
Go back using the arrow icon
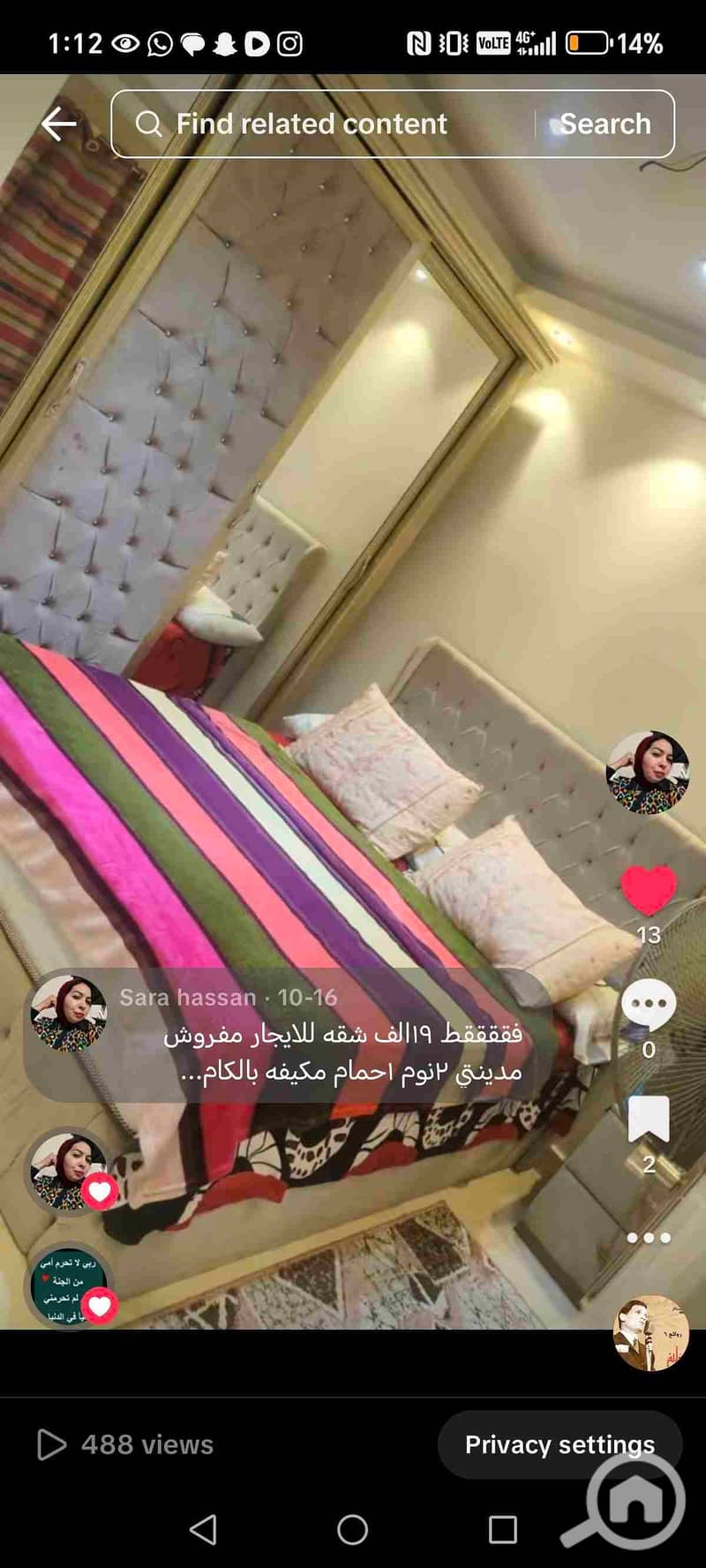tap(59, 124)
